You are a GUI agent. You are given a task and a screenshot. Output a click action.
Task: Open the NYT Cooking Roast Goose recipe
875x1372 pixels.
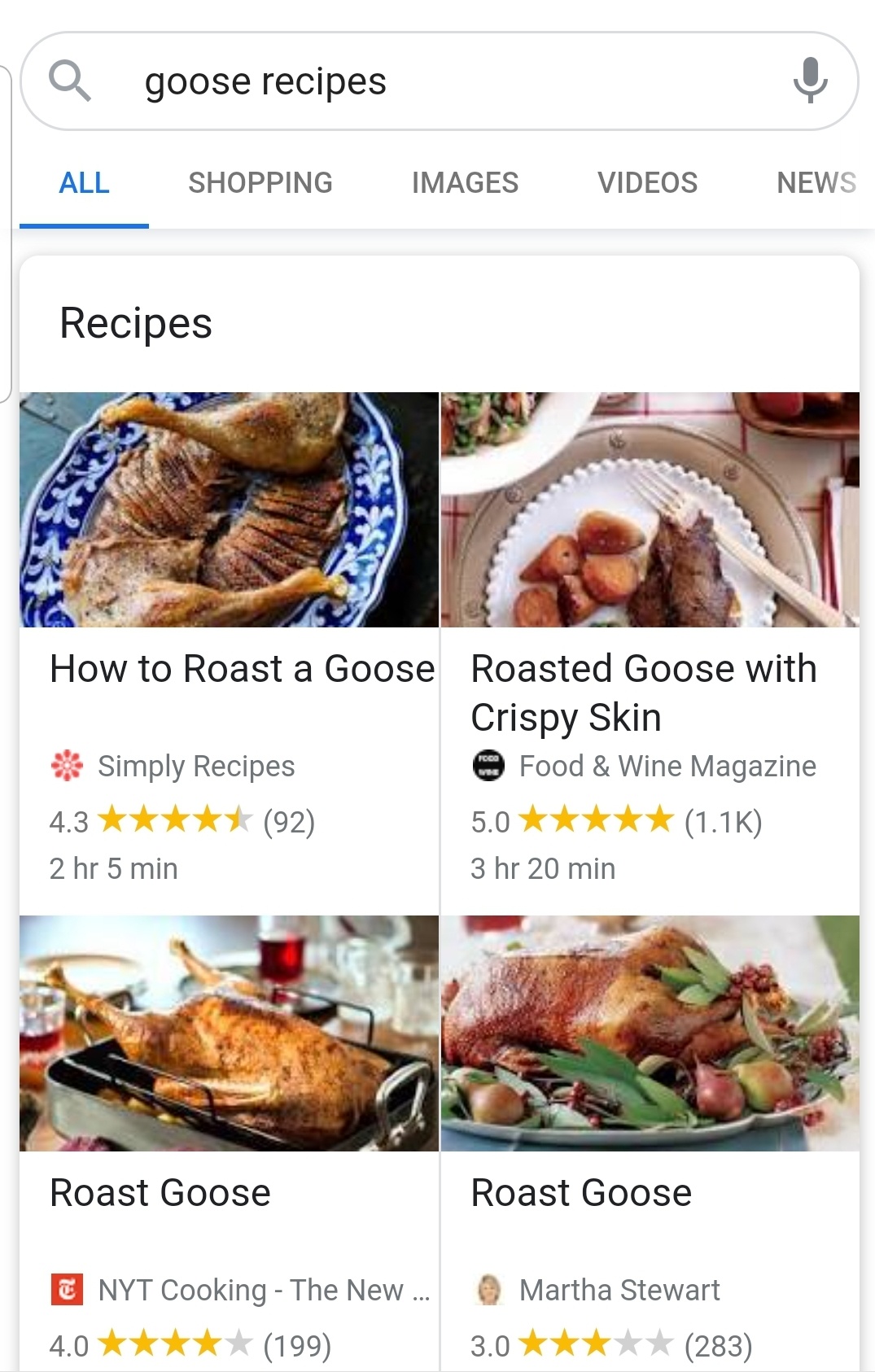coord(160,1193)
